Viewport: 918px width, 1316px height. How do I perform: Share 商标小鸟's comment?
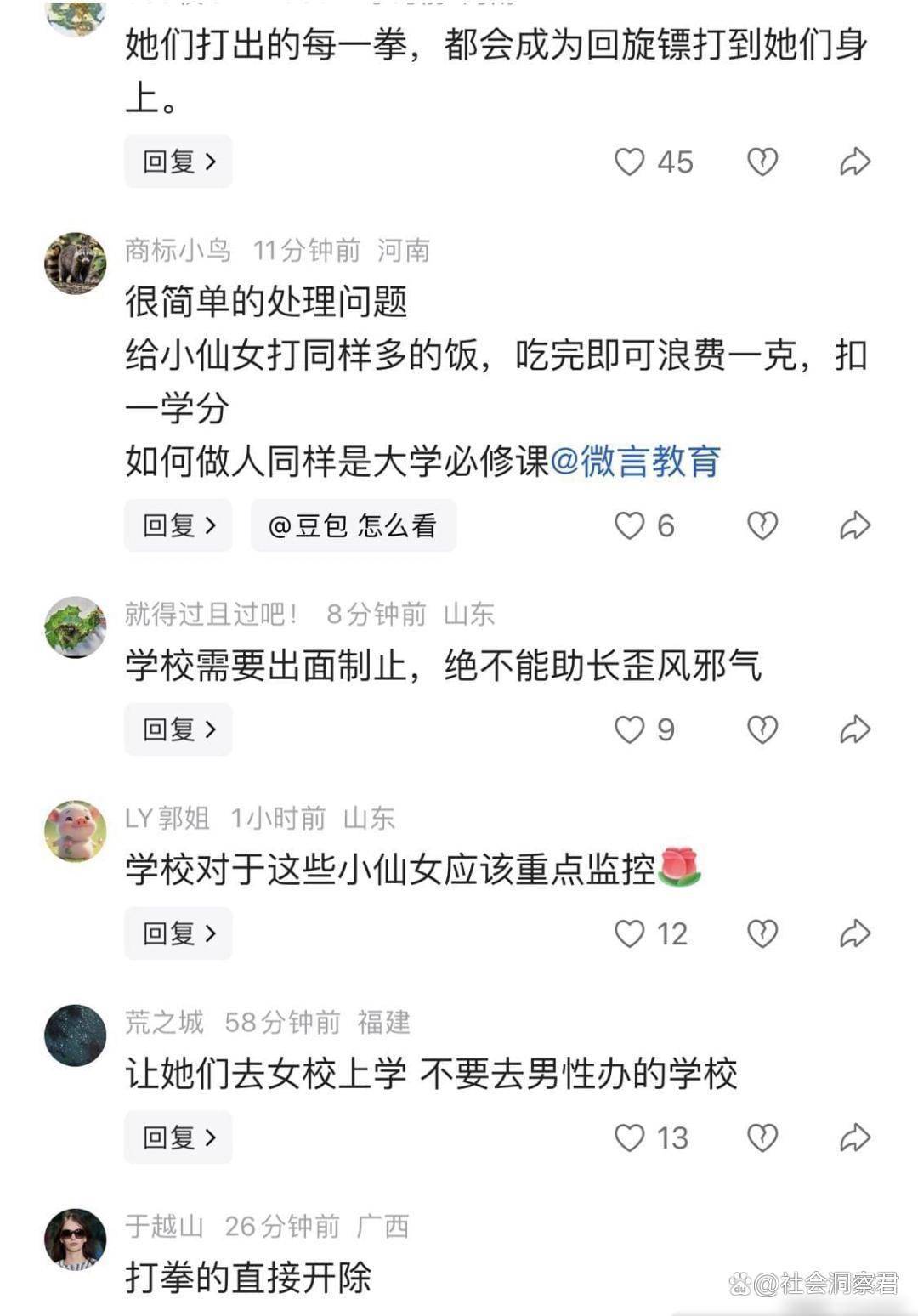click(x=855, y=525)
